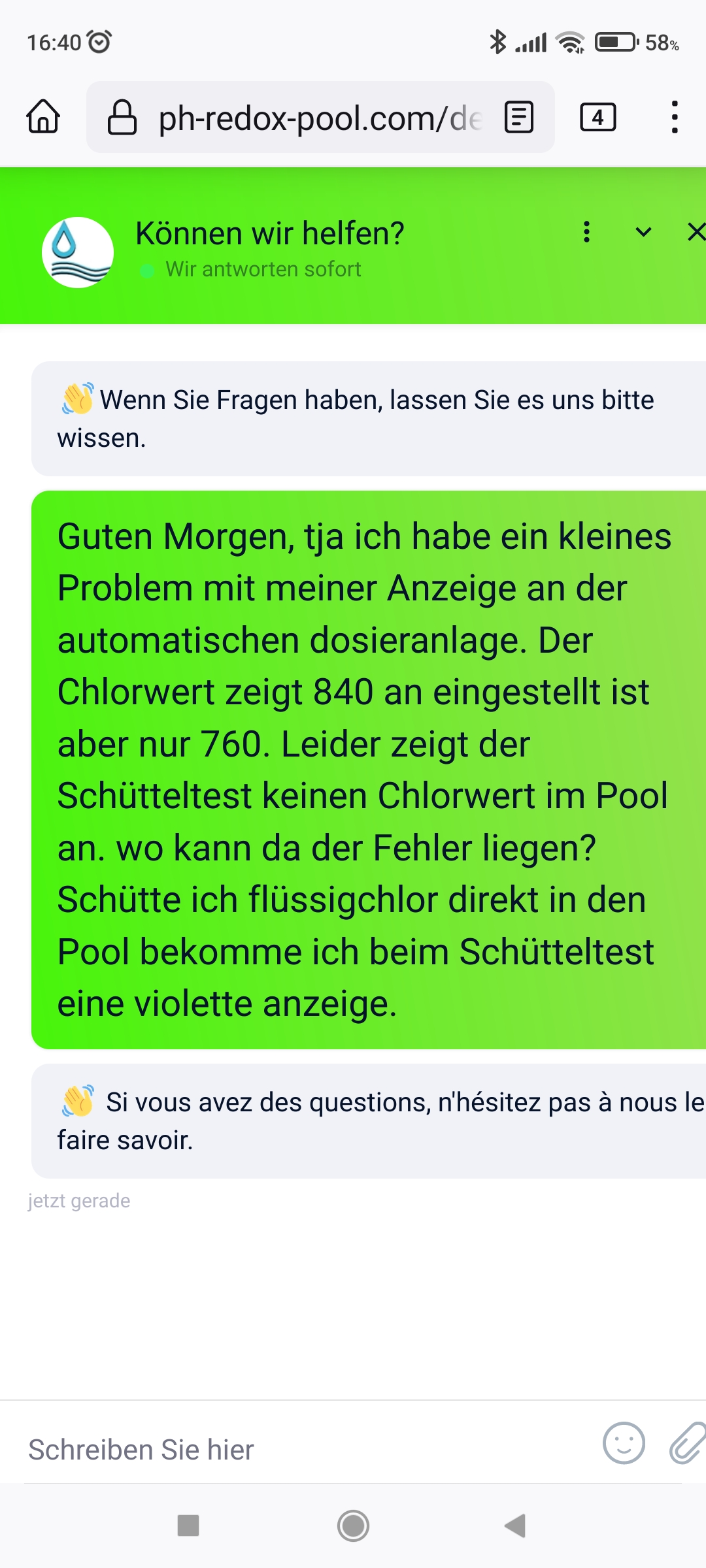The image size is (706, 1568).
Task: Go back with system back button
Action: pyautogui.click(x=515, y=1526)
